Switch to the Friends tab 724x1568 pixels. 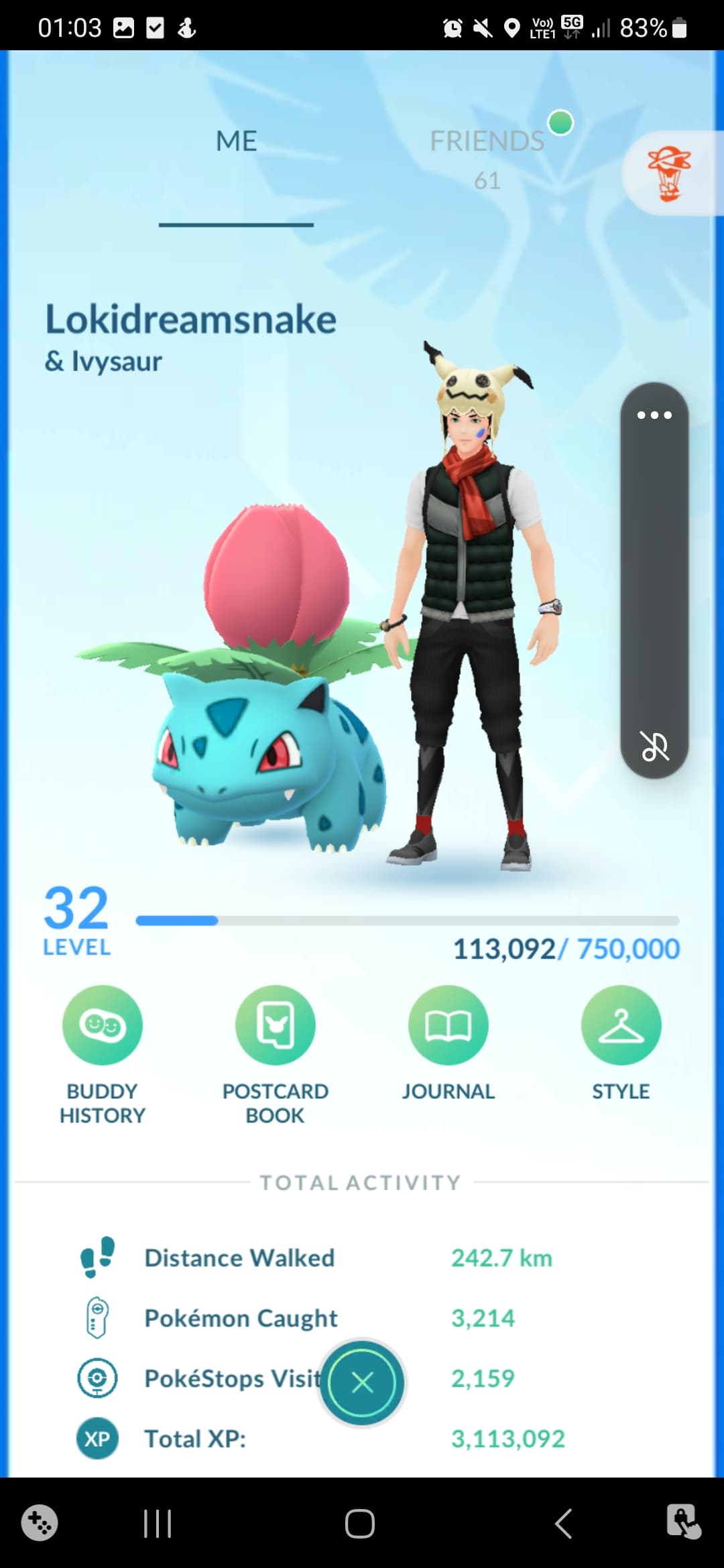click(487, 141)
